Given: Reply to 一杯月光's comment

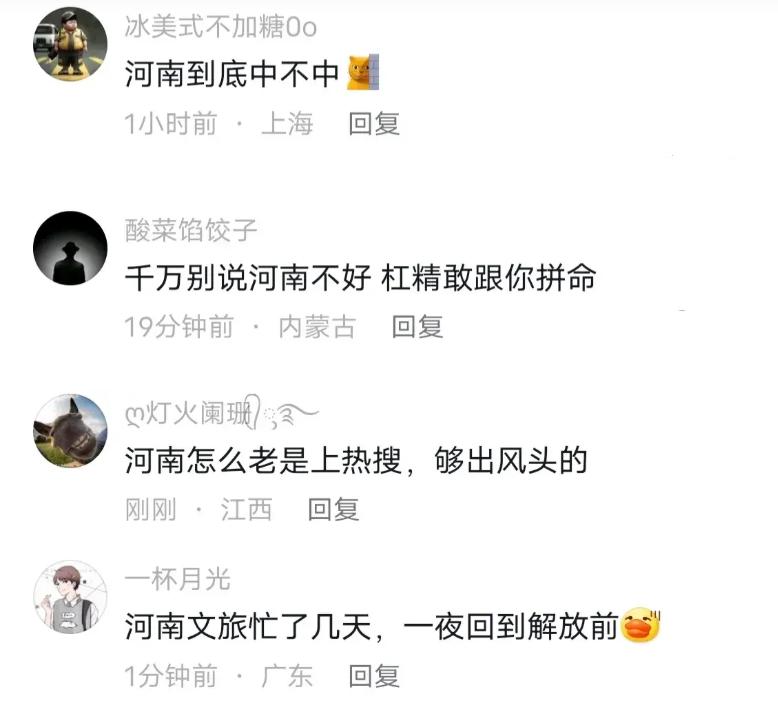Looking at the screenshot, I should [374, 676].
